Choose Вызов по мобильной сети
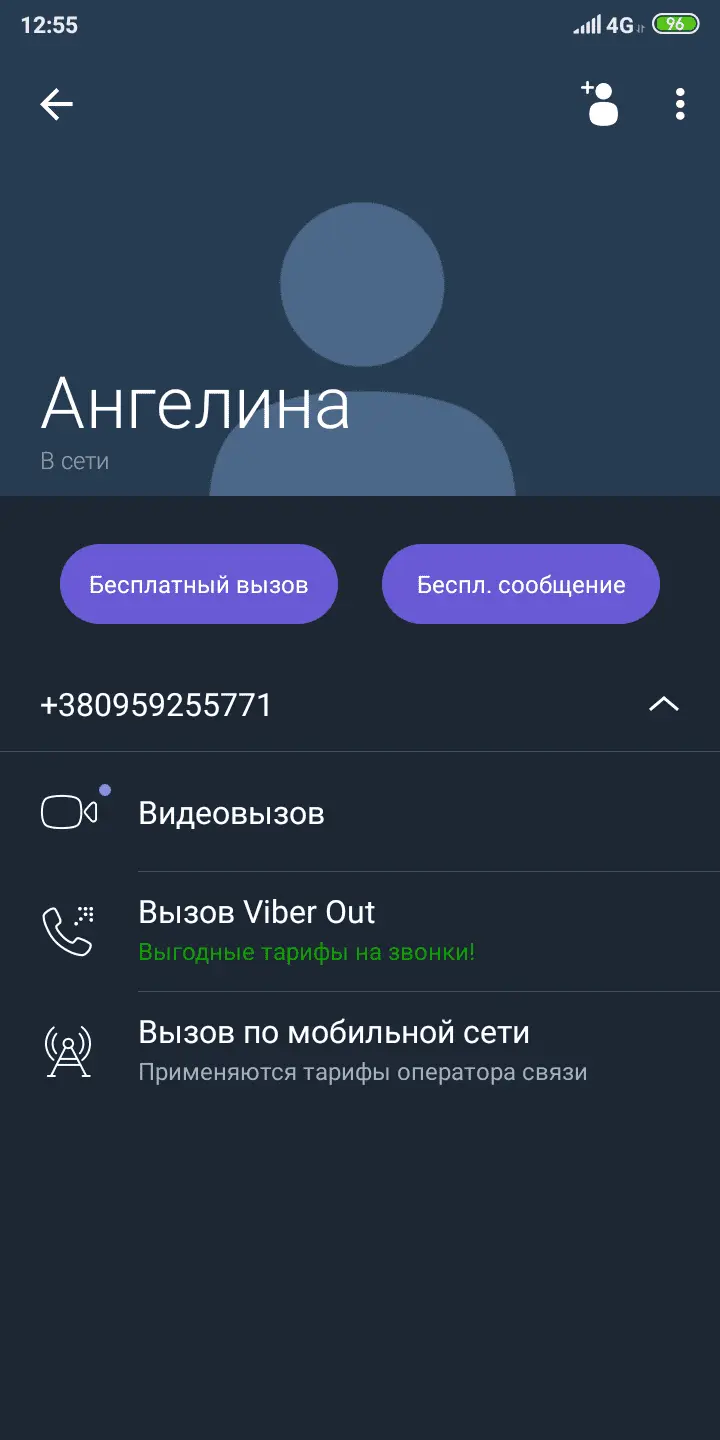The width and height of the screenshot is (720, 1440). click(334, 1050)
